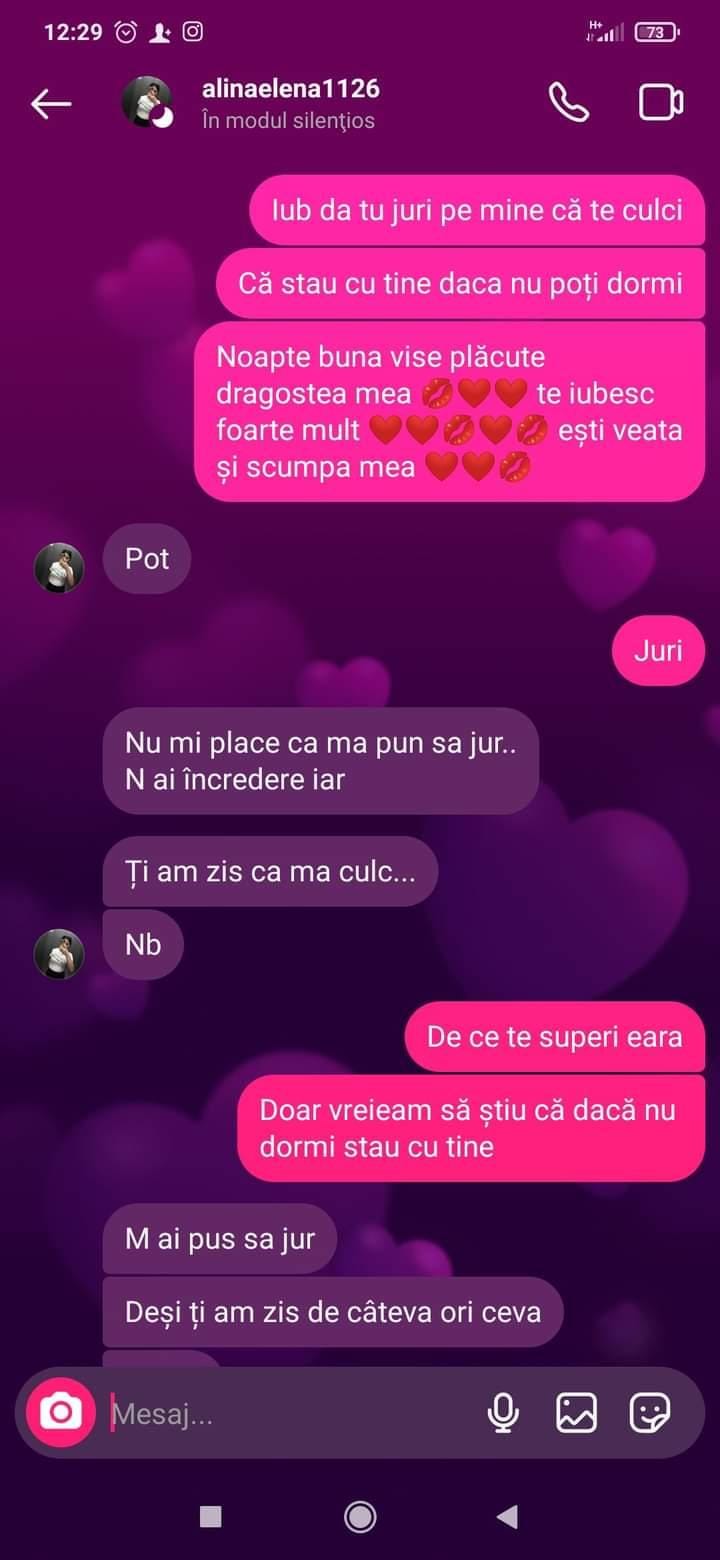Record a voice message with the microphone
720x1560 pixels.
pos(504,1413)
